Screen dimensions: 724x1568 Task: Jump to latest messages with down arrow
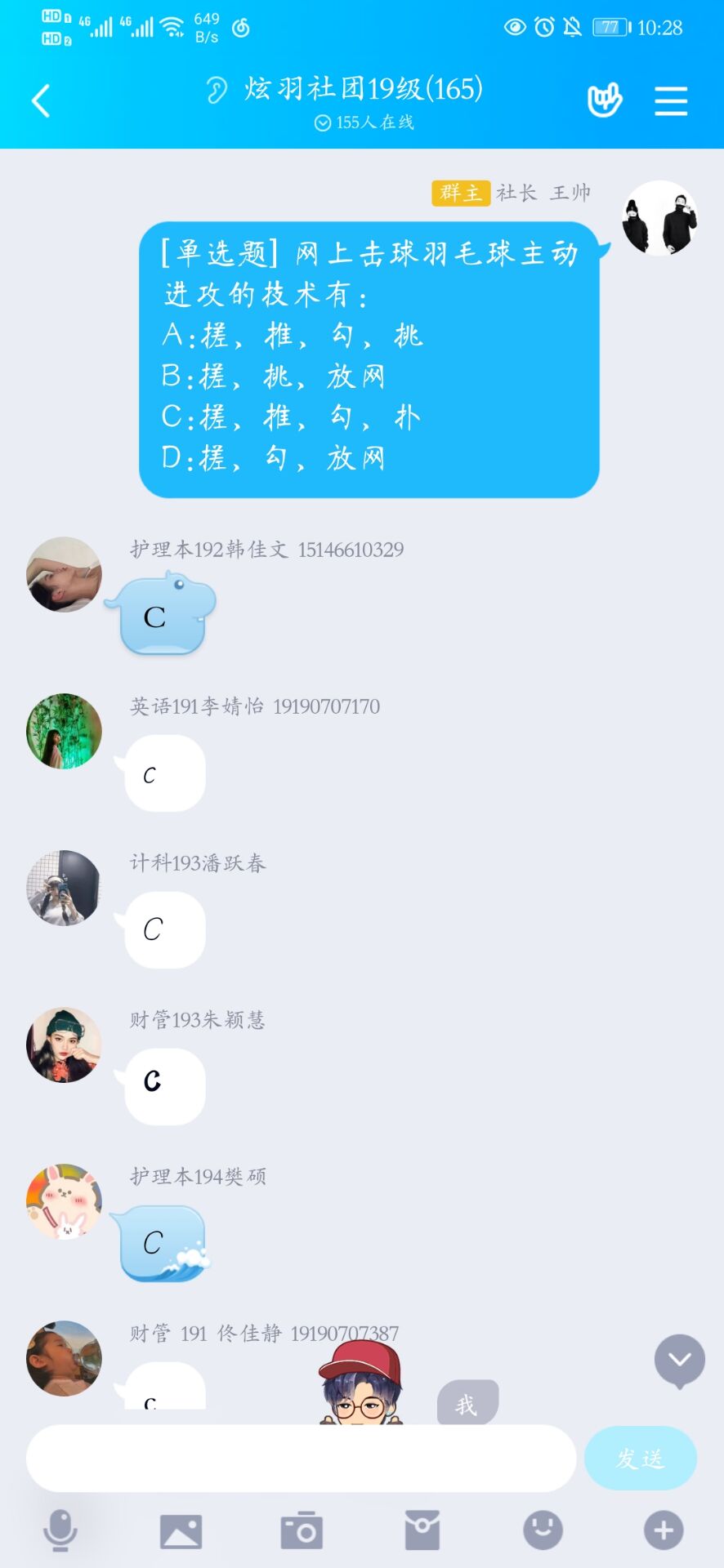(679, 1361)
